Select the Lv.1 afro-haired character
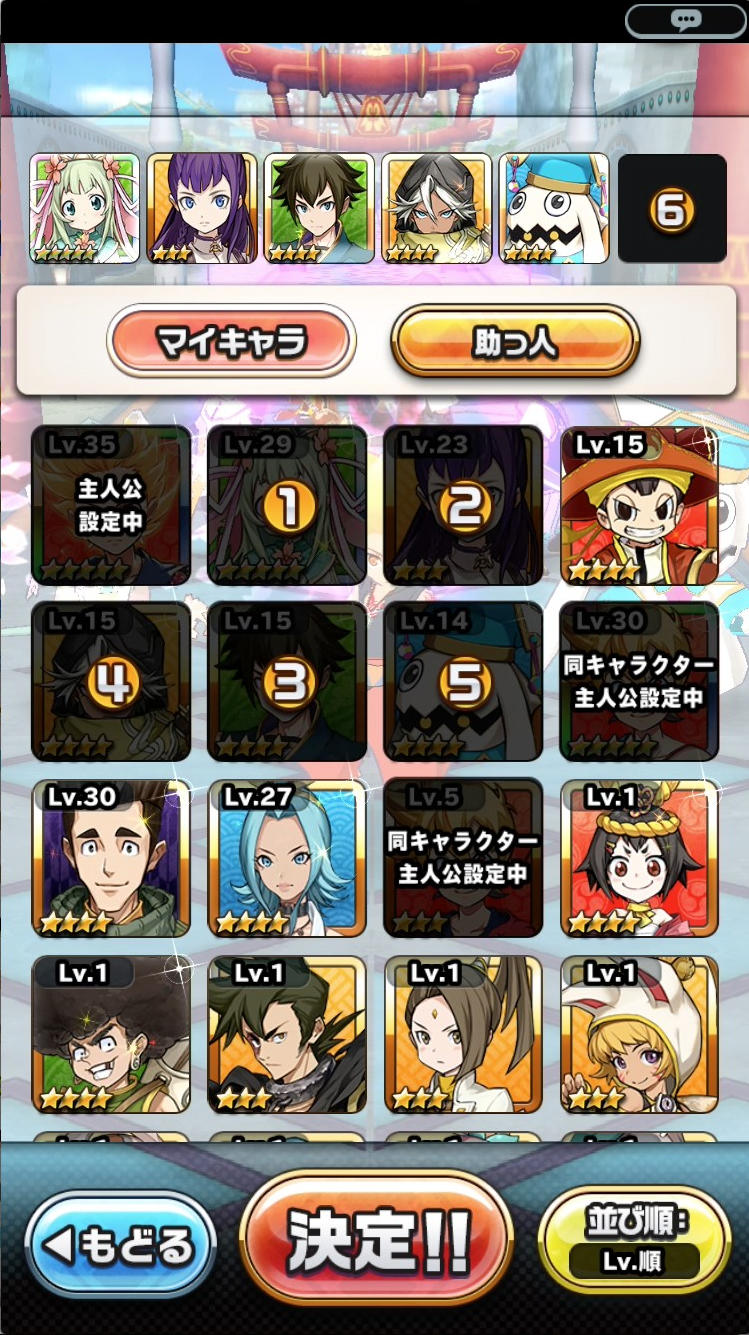This screenshot has height=1335, width=749. pos(111,1034)
